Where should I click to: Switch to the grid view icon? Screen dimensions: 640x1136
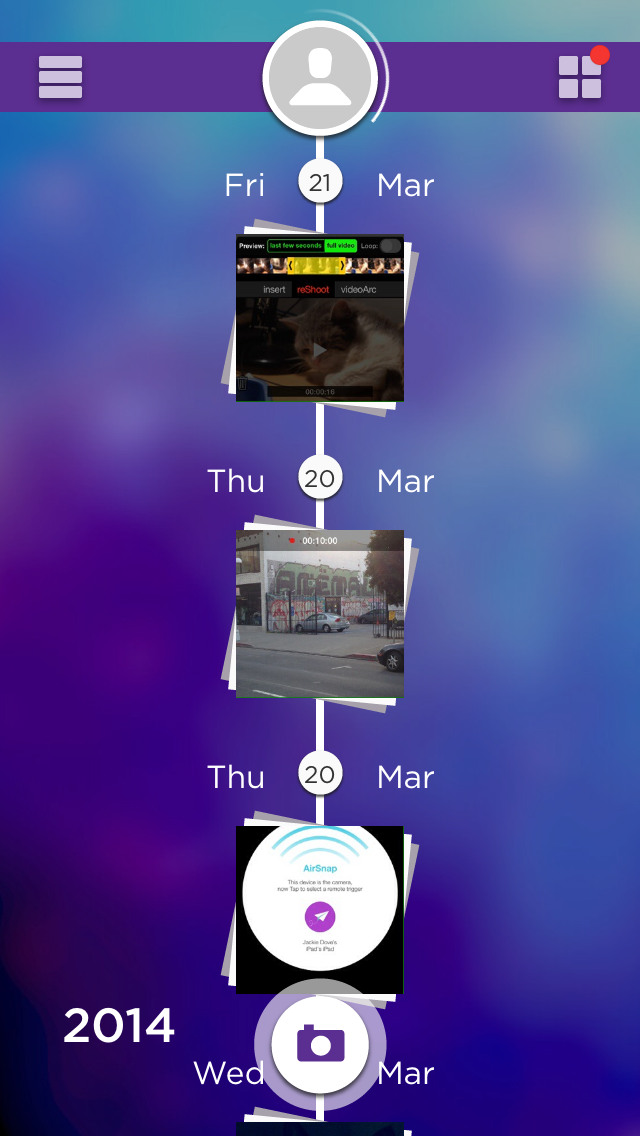pyautogui.click(x=580, y=76)
